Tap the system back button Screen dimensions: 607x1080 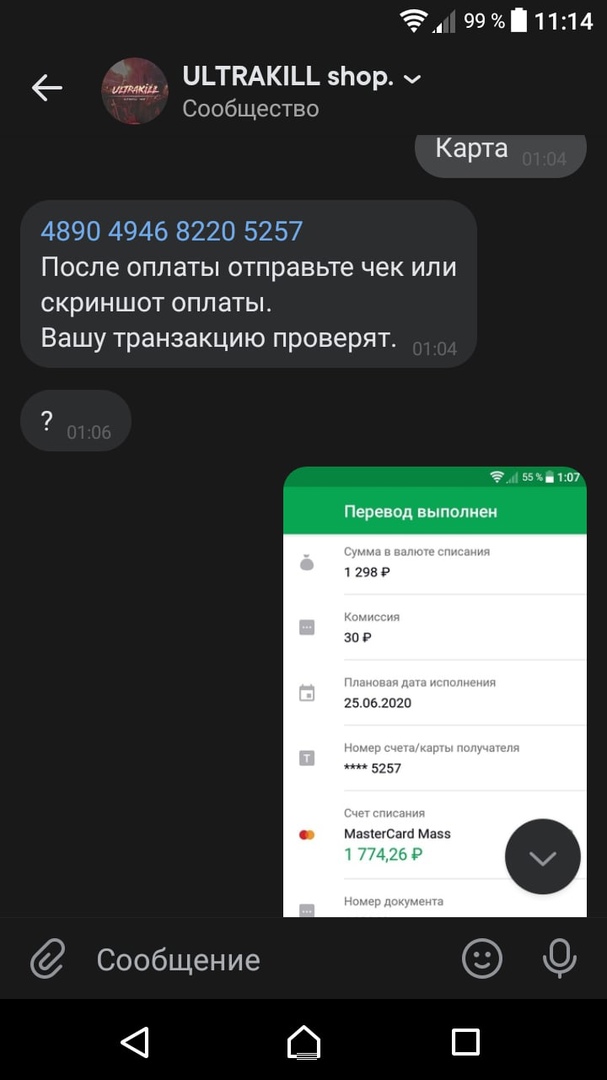pyautogui.click(x=135, y=1042)
